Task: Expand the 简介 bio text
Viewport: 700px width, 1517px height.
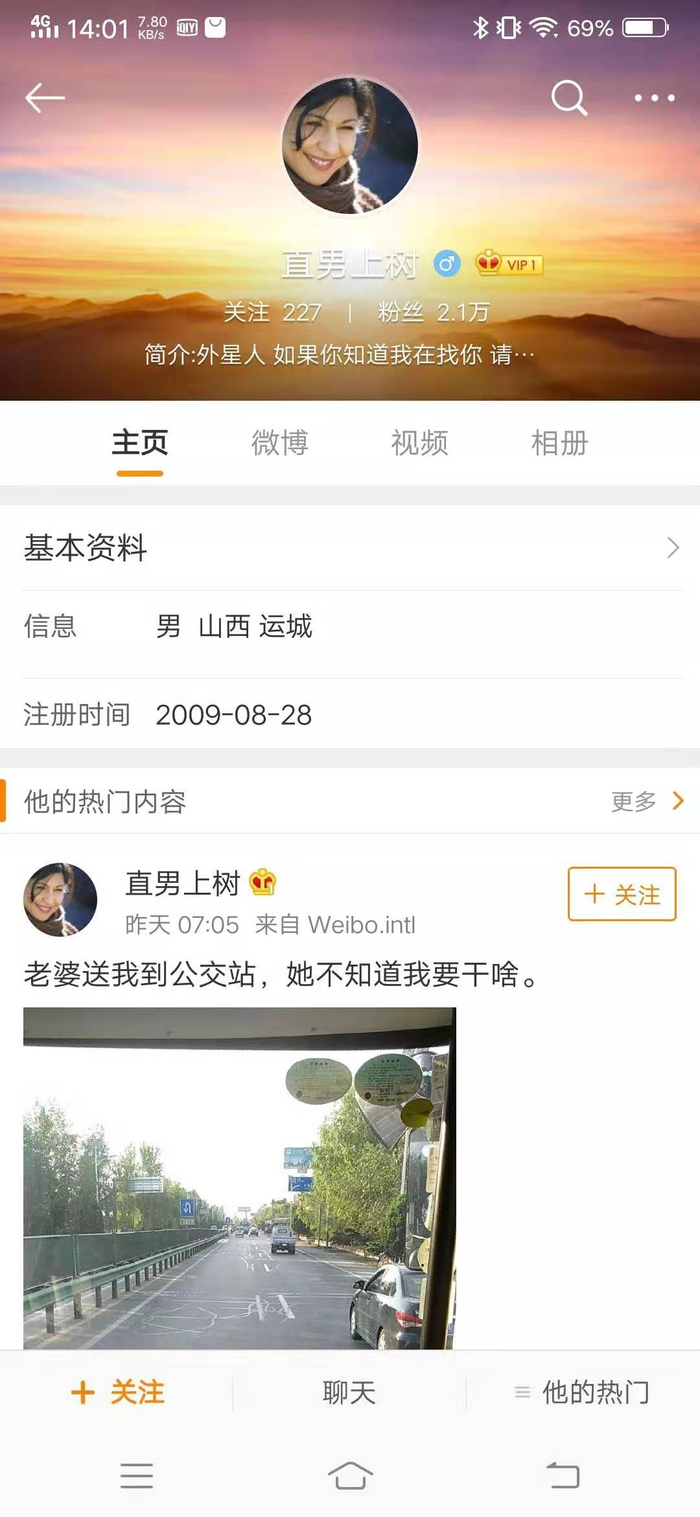Action: 340,355
